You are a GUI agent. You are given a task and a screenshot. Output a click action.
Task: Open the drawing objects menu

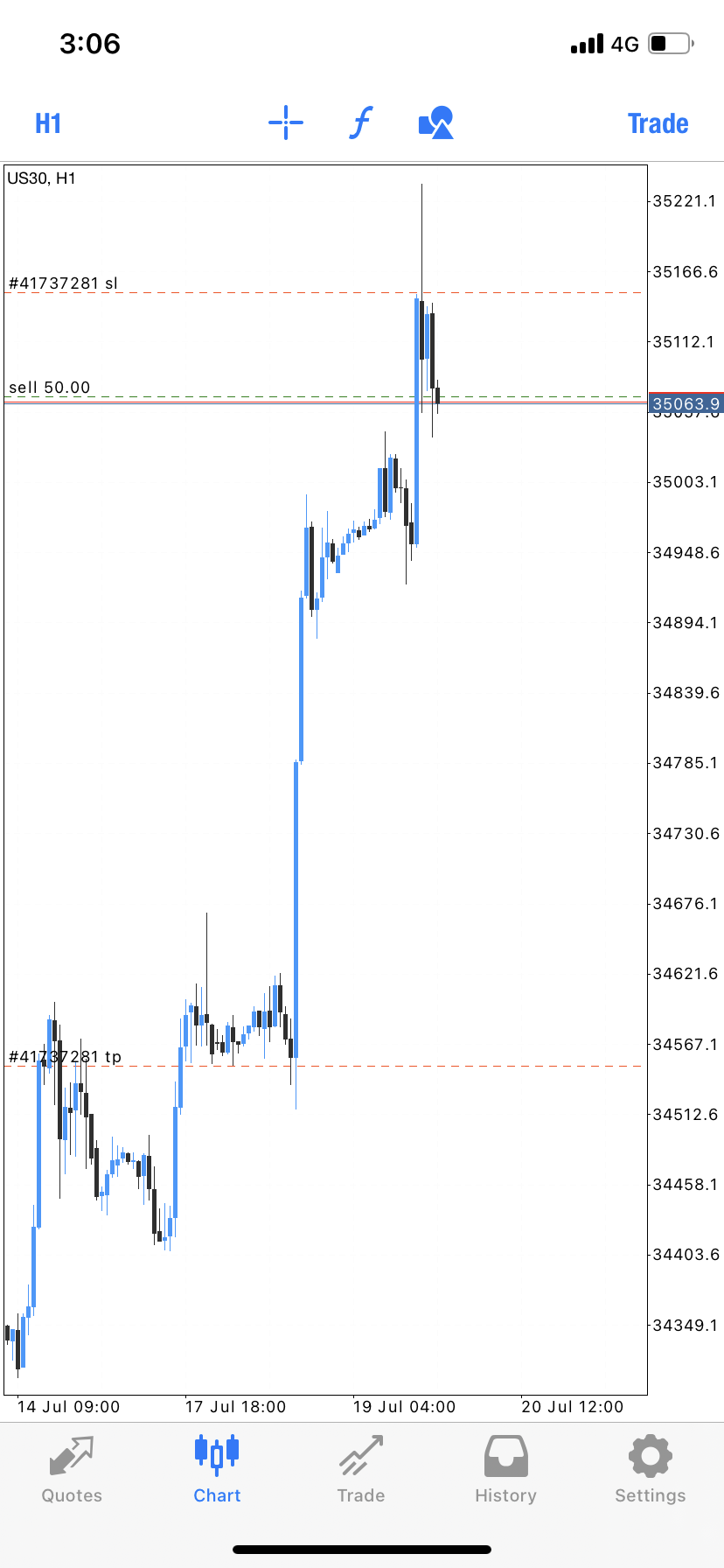436,122
